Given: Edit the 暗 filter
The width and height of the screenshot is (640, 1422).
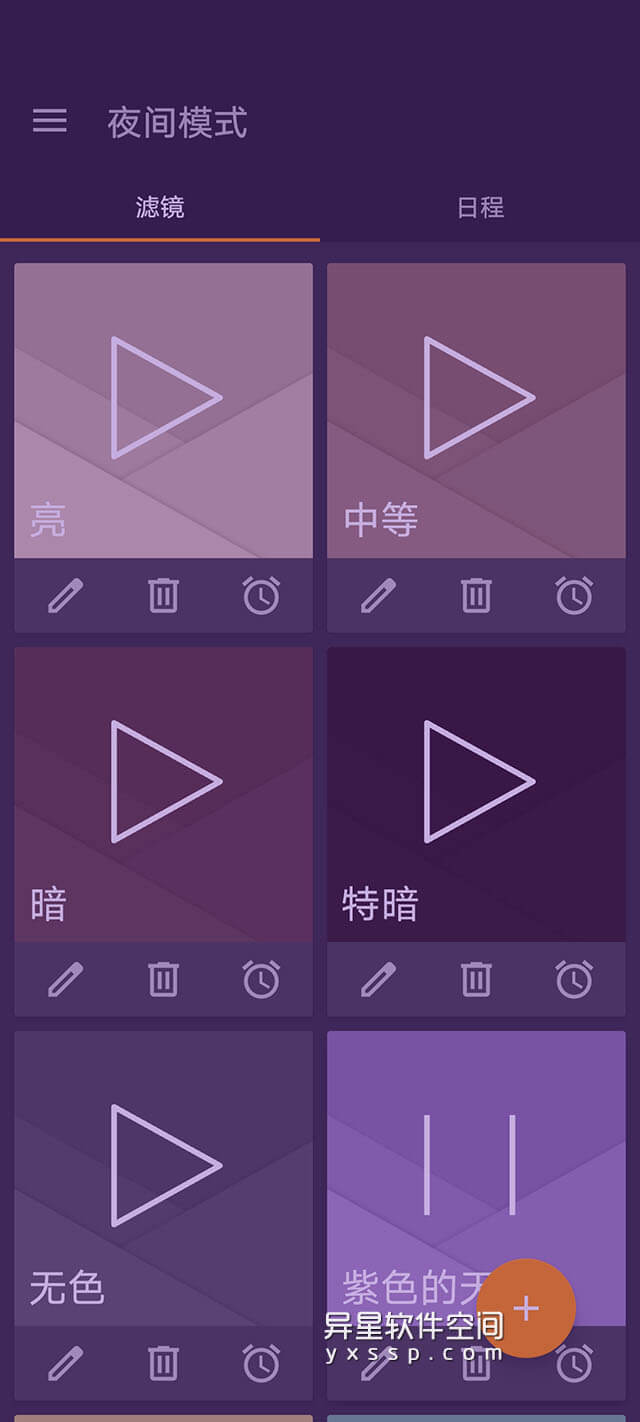Looking at the screenshot, I should pos(65,980).
